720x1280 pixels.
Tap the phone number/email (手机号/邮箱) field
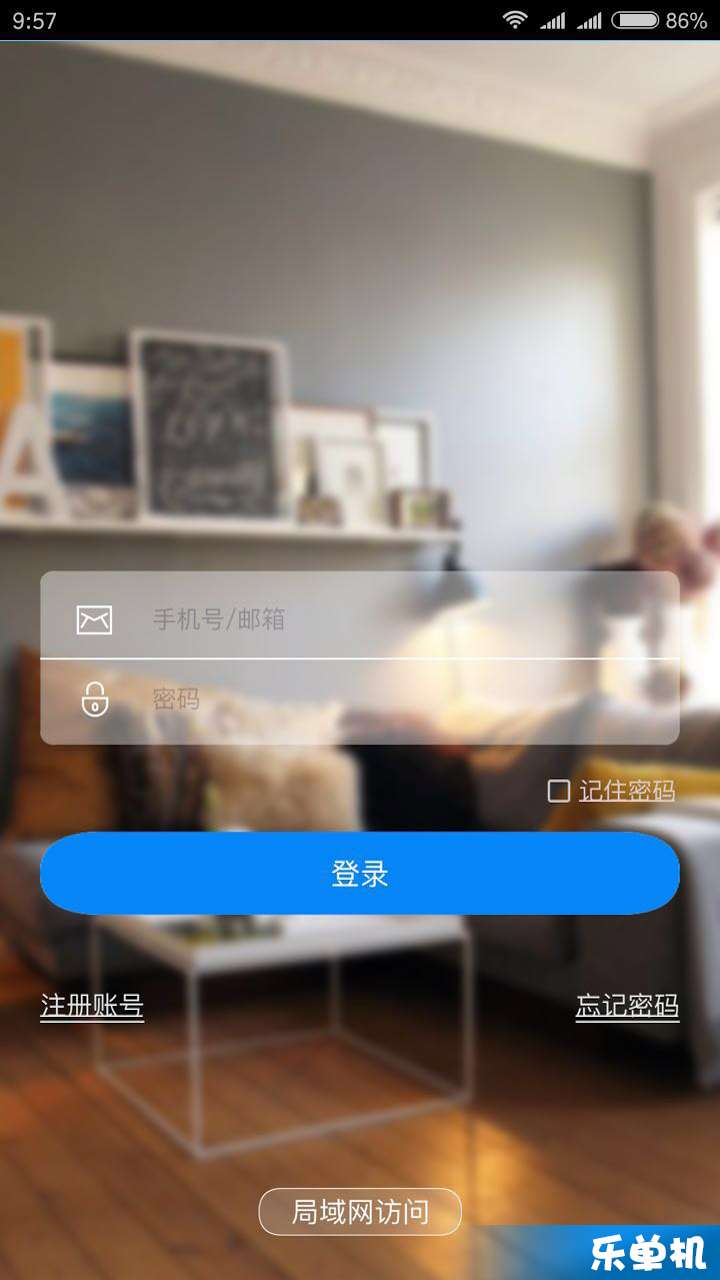click(400, 619)
